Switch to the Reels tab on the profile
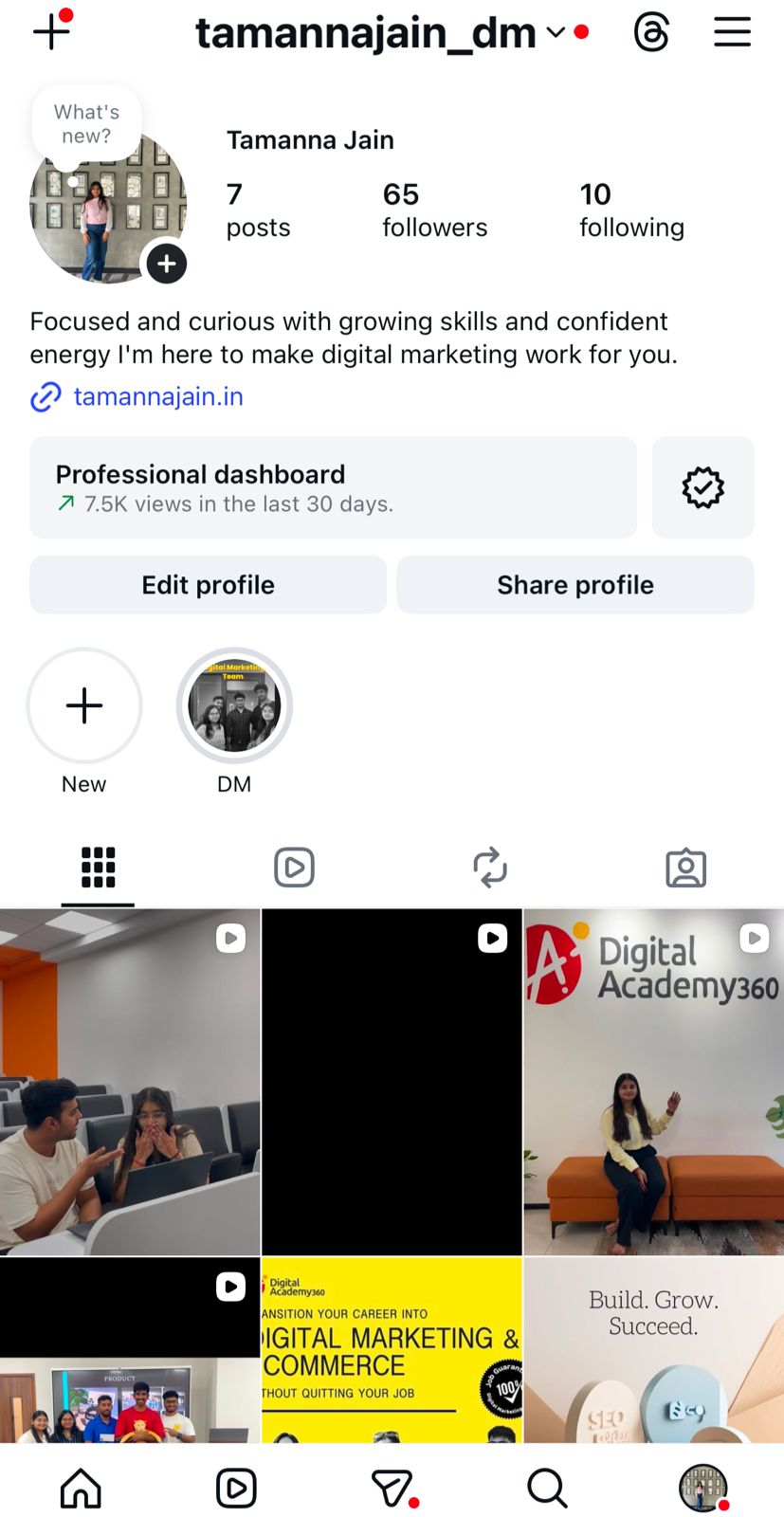This screenshot has width=784, height=1517. click(x=294, y=868)
